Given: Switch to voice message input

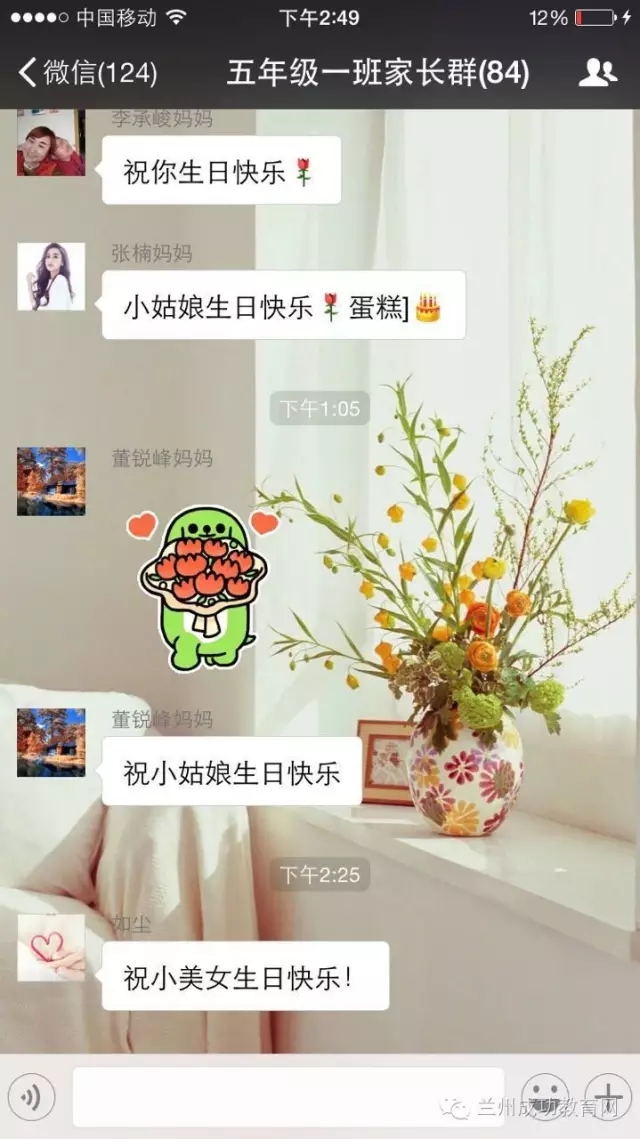Looking at the screenshot, I should coord(33,1098).
